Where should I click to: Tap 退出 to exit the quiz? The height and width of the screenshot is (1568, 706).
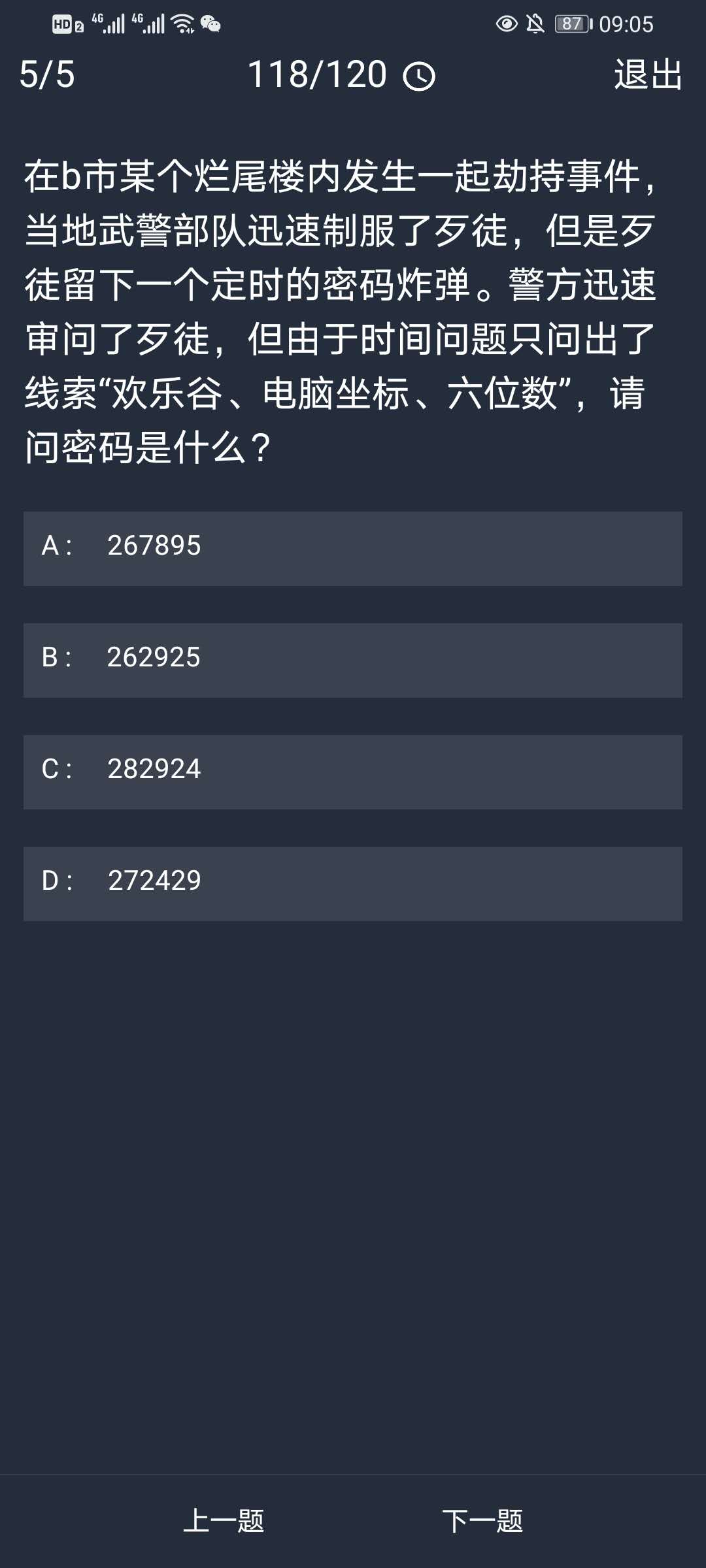coord(648,74)
